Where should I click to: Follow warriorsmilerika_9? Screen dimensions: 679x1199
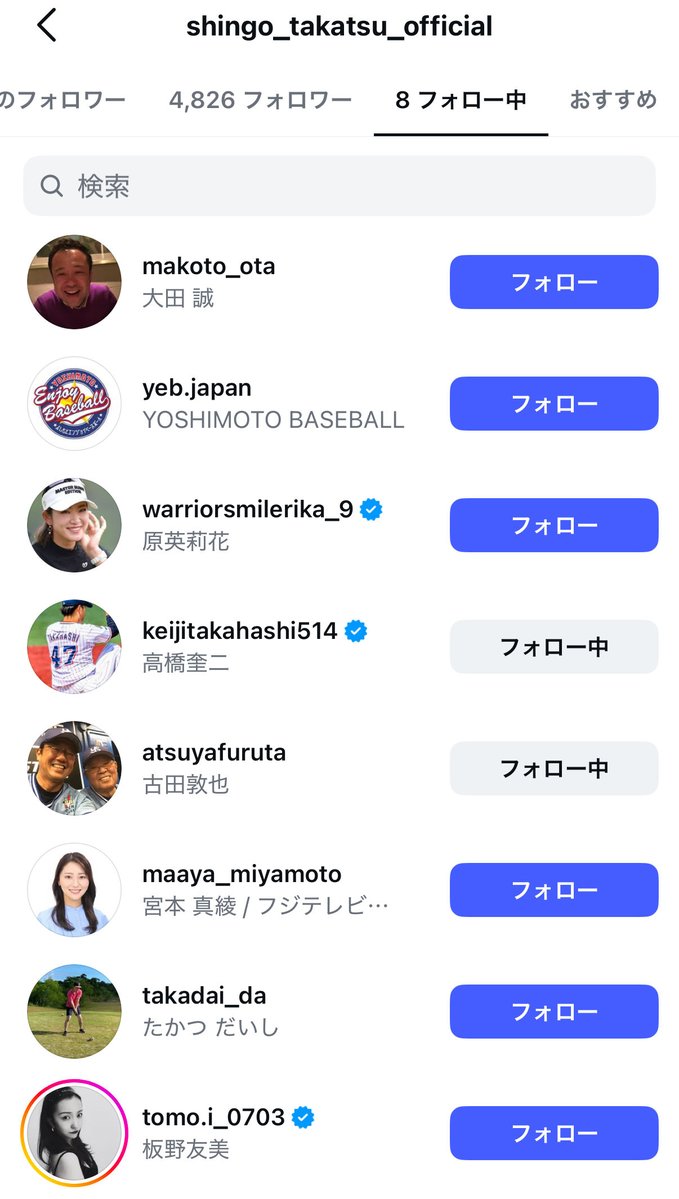[553, 525]
